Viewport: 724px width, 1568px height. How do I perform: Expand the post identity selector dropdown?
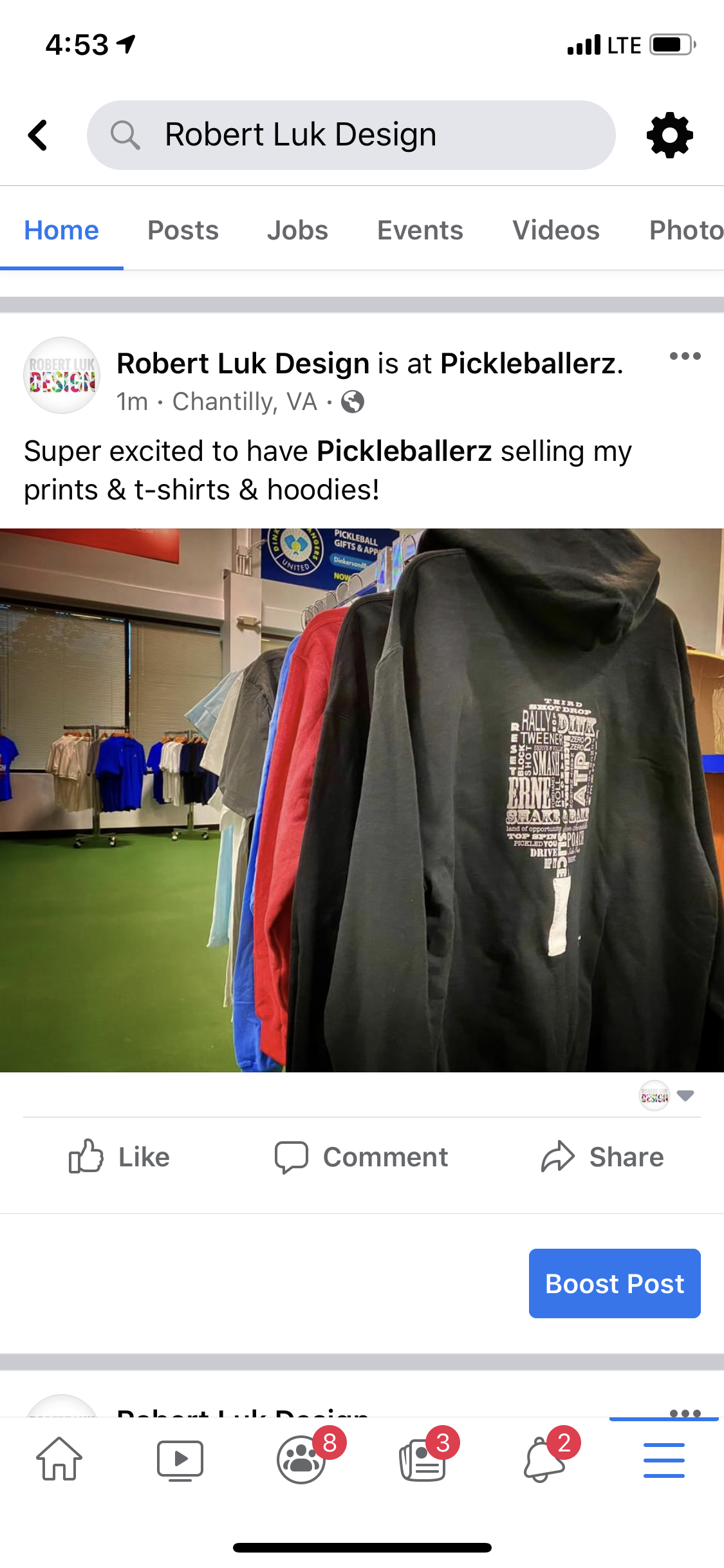685,1096
